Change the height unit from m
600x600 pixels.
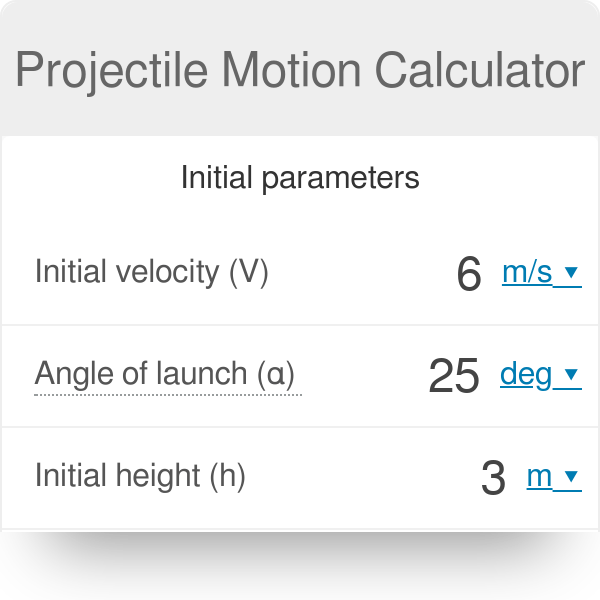point(553,477)
